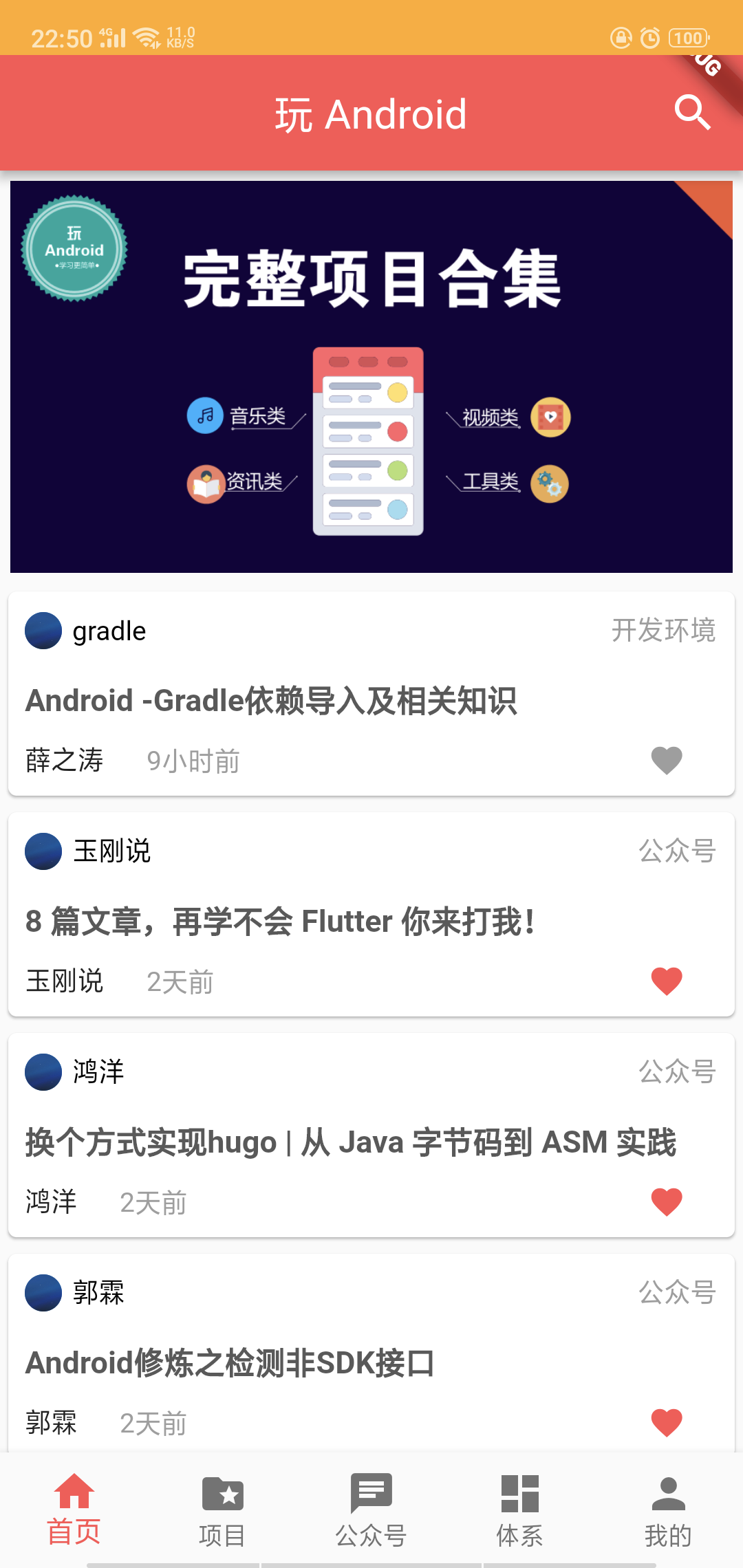This screenshot has width=743, height=1568.
Task: Open the 完整项目合集 banner
Action: pos(371,377)
